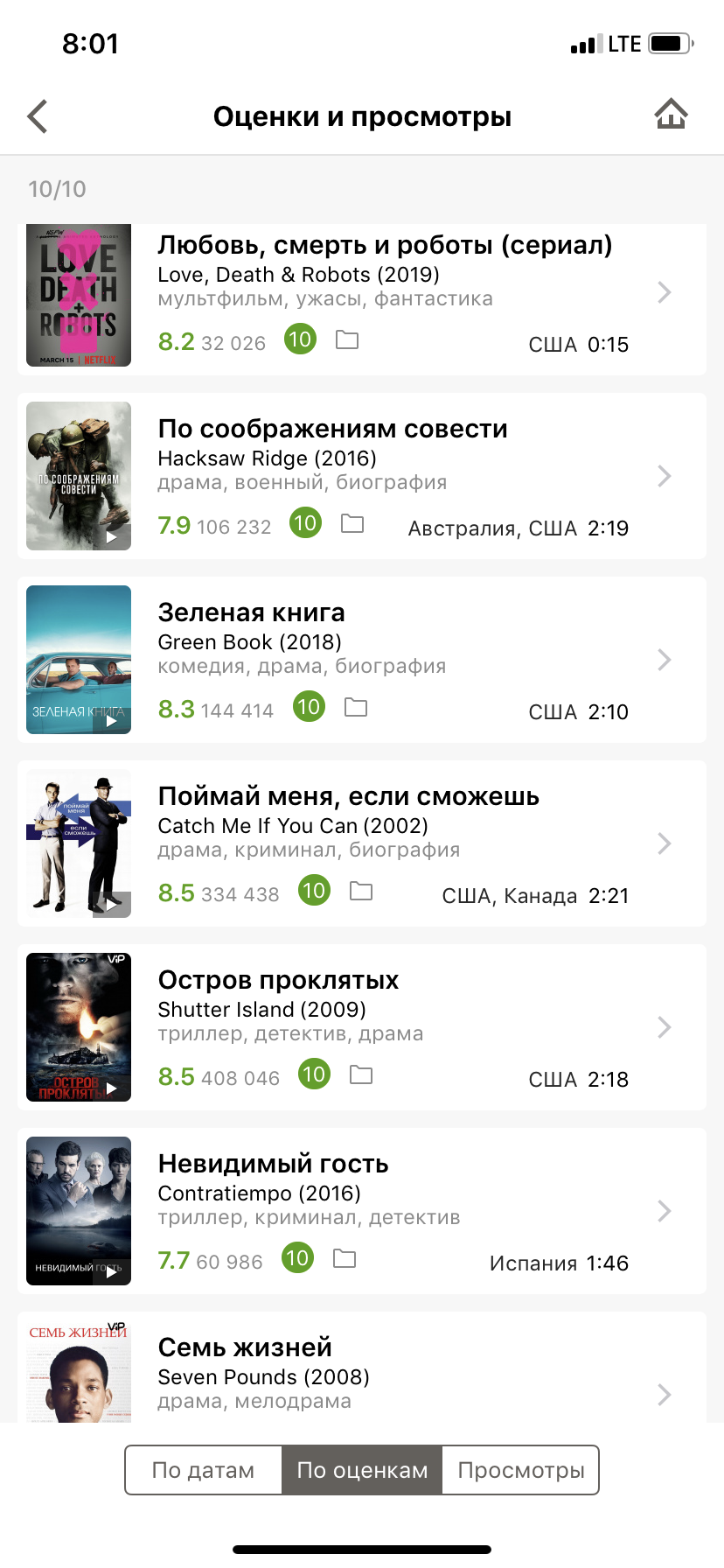
Task: Open Love, Death & Robots entry
Action: 362,299
